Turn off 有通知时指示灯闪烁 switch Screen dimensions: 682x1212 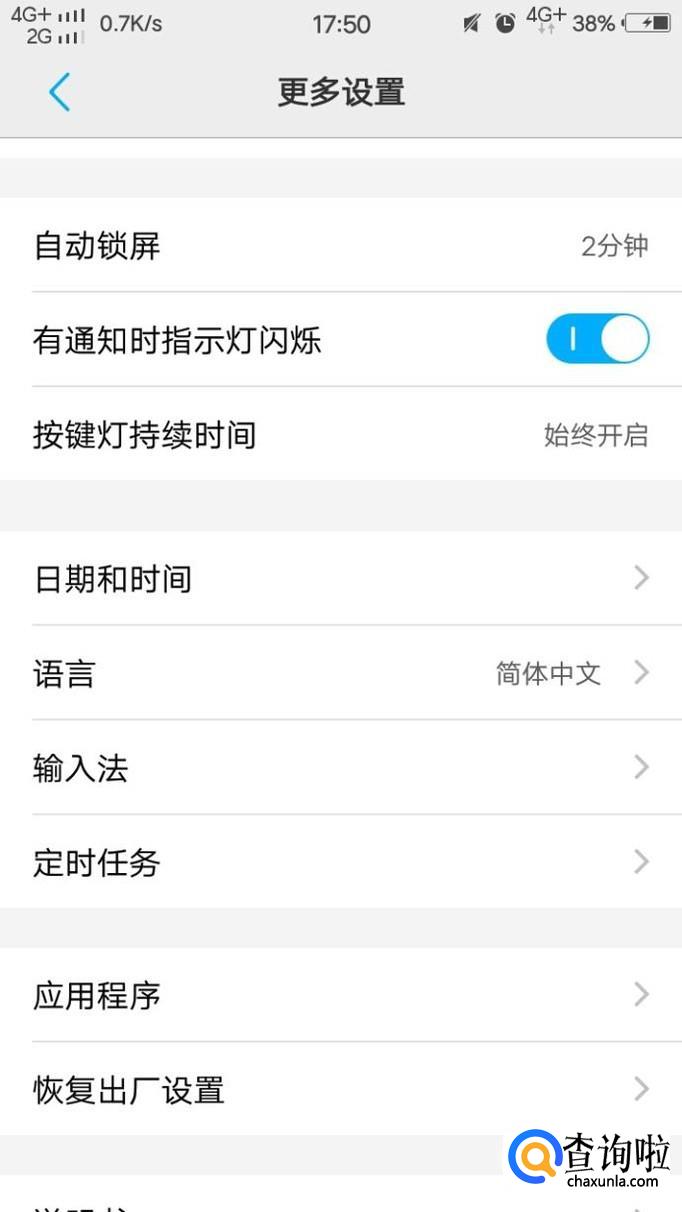coord(597,340)
